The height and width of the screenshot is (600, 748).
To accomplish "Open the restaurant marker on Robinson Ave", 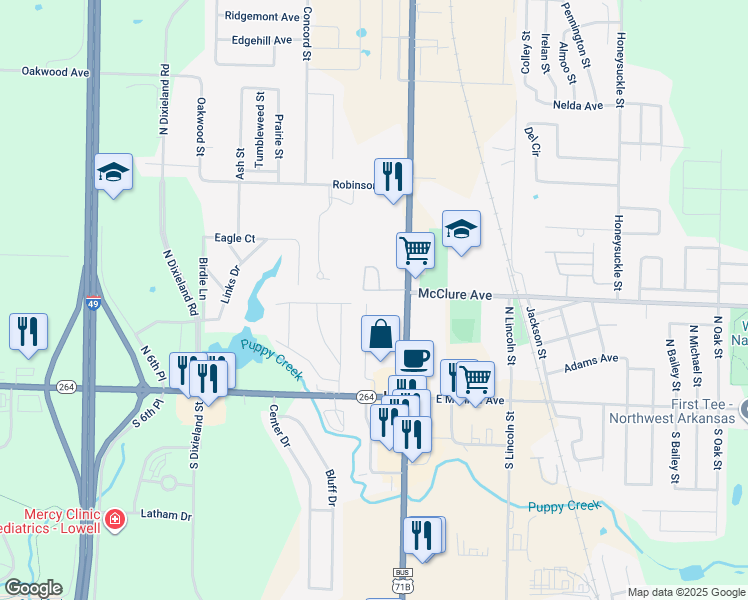I will coord(393,178).
